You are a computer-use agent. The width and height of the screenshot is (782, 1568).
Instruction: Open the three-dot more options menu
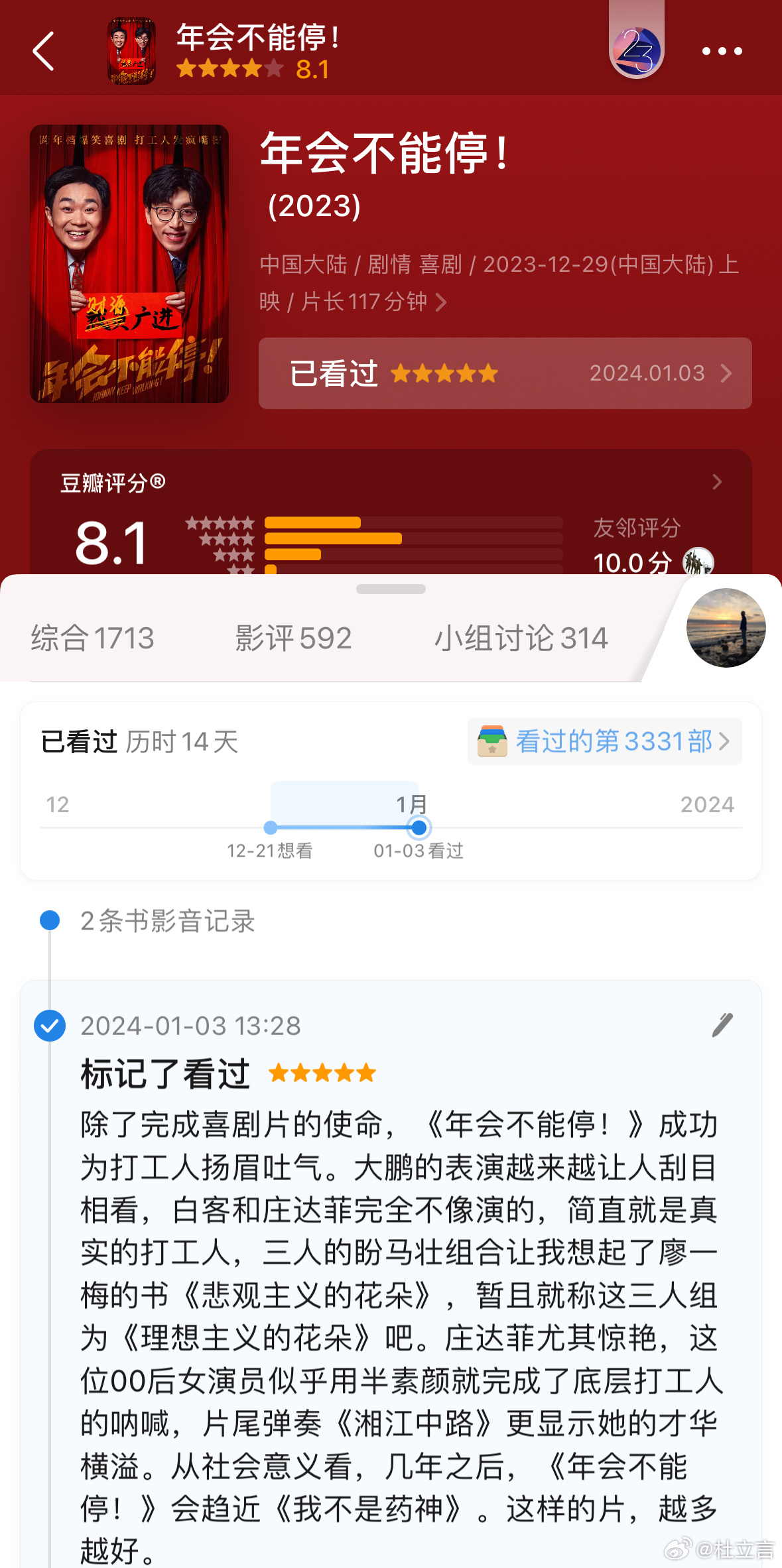tap(722, 51)
